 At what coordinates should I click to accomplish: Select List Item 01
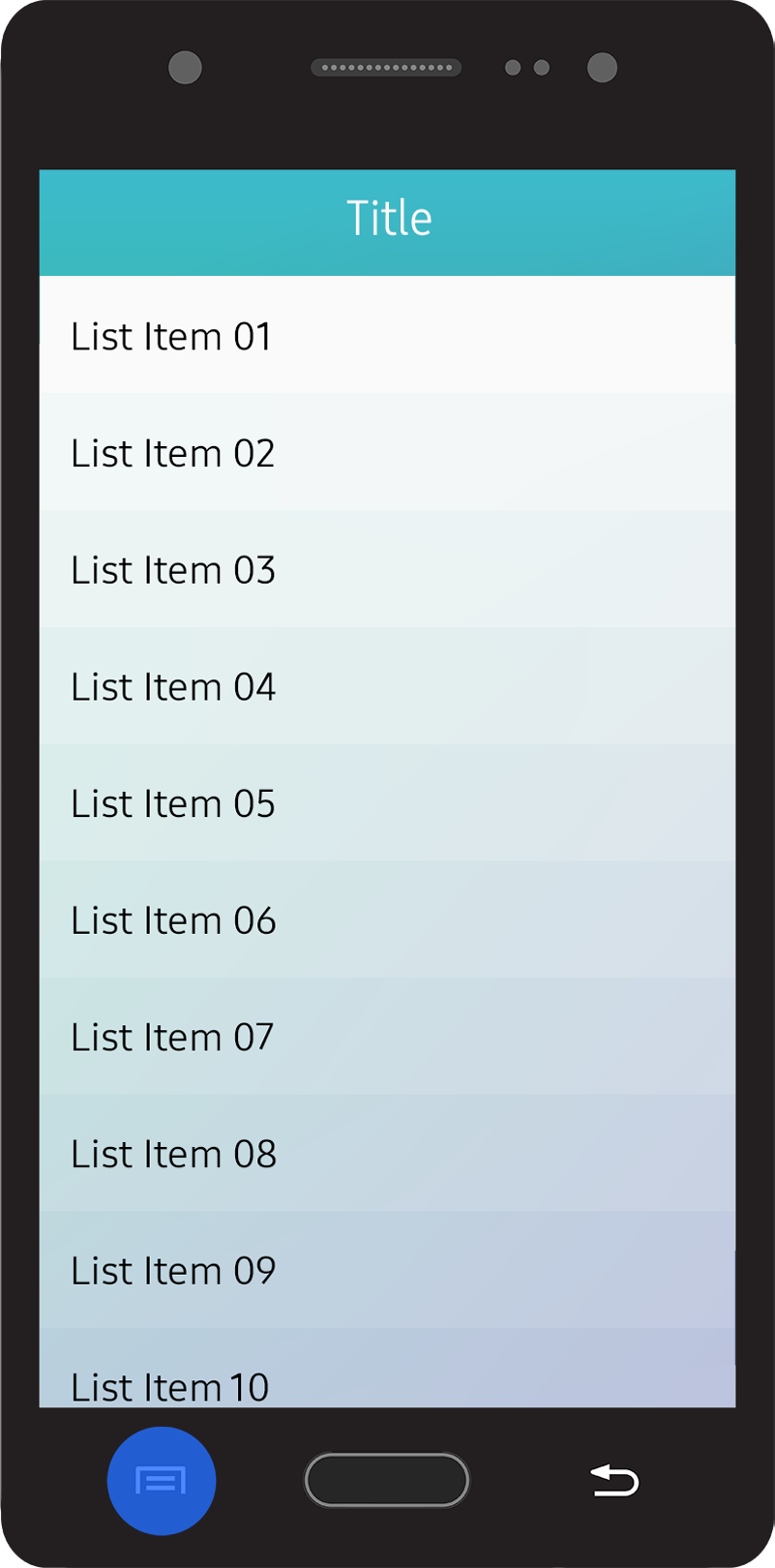387,336
